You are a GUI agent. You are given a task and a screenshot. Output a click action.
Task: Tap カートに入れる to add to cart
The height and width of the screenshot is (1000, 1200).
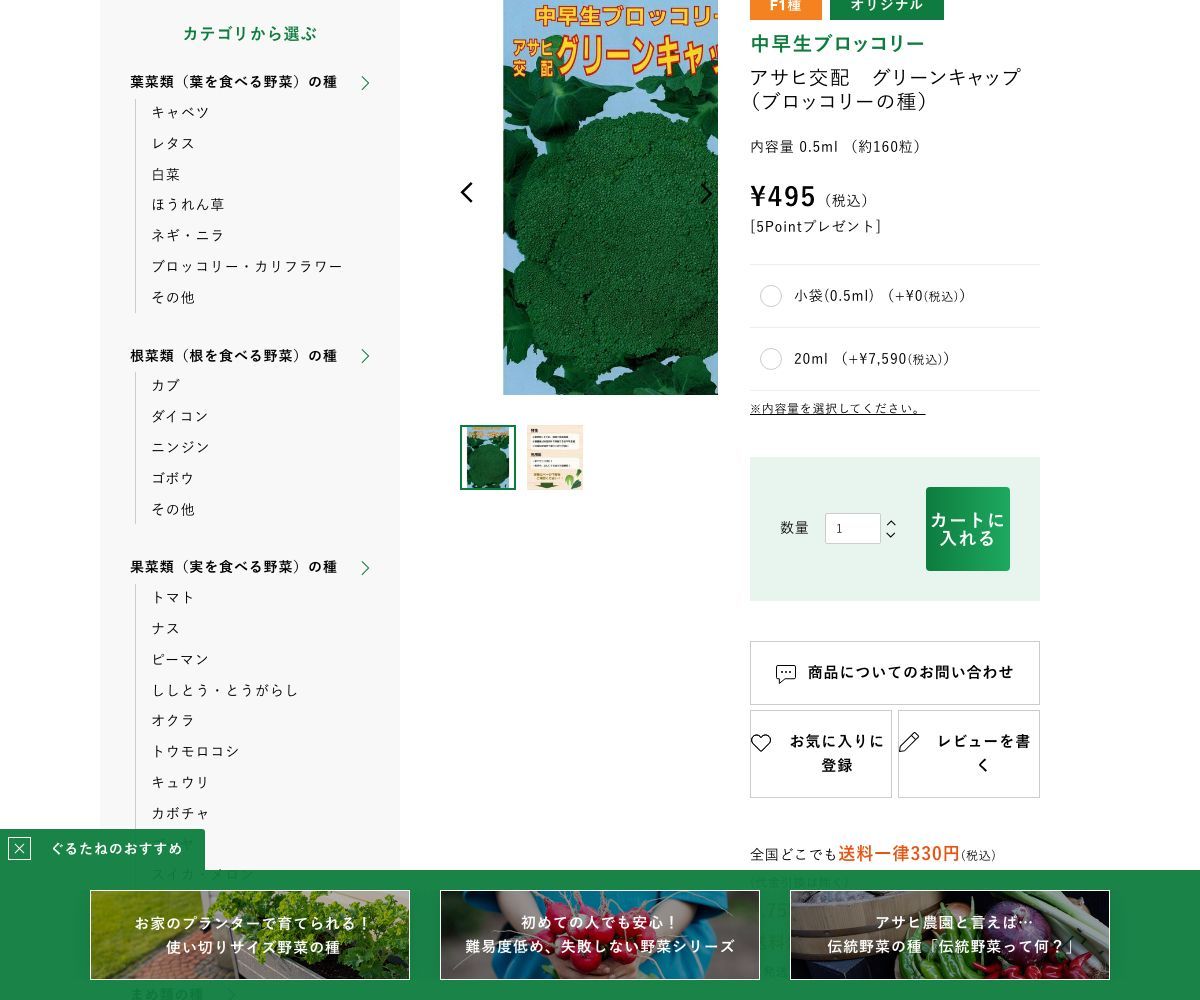tap(967, 529)
